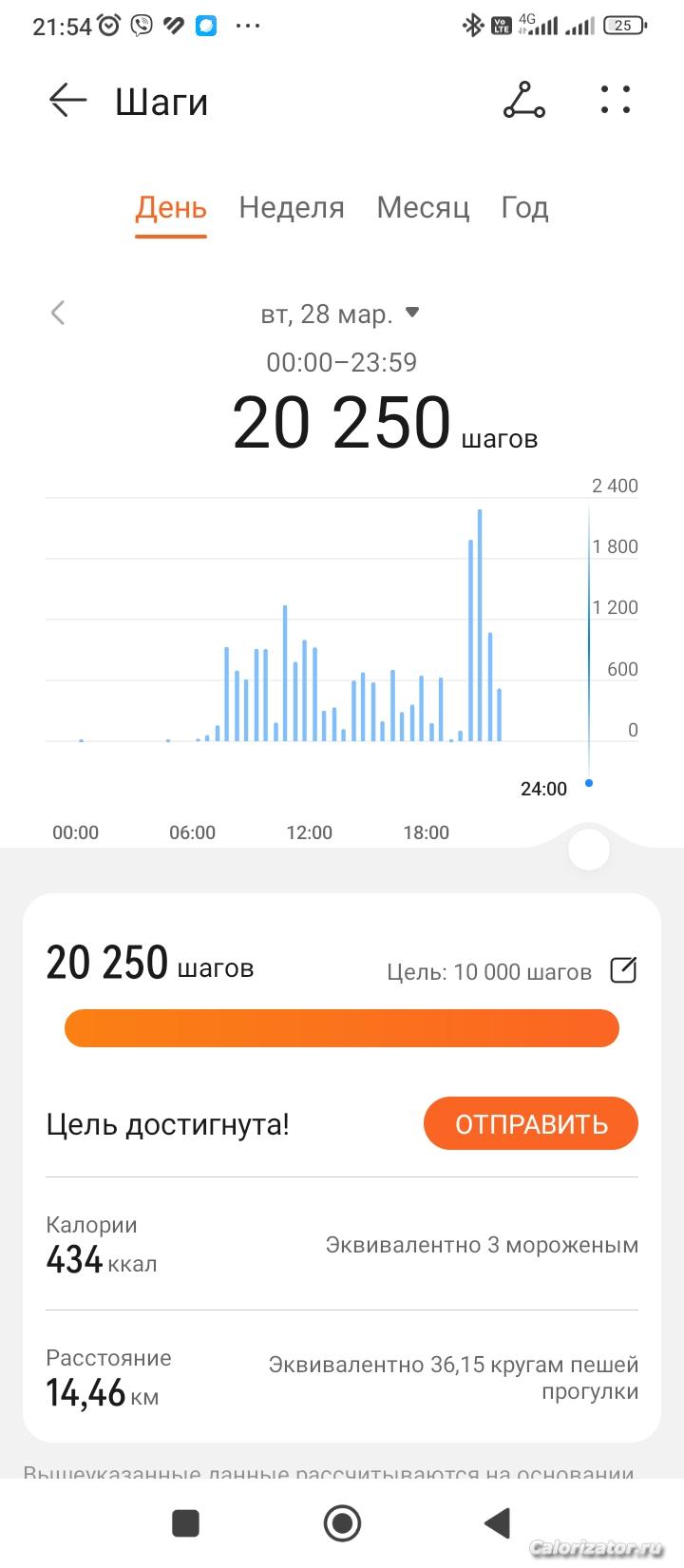This screenshot has height=1568, width=684.
Task: Tap the chart time slider handle
Action: tap(589, 849)
